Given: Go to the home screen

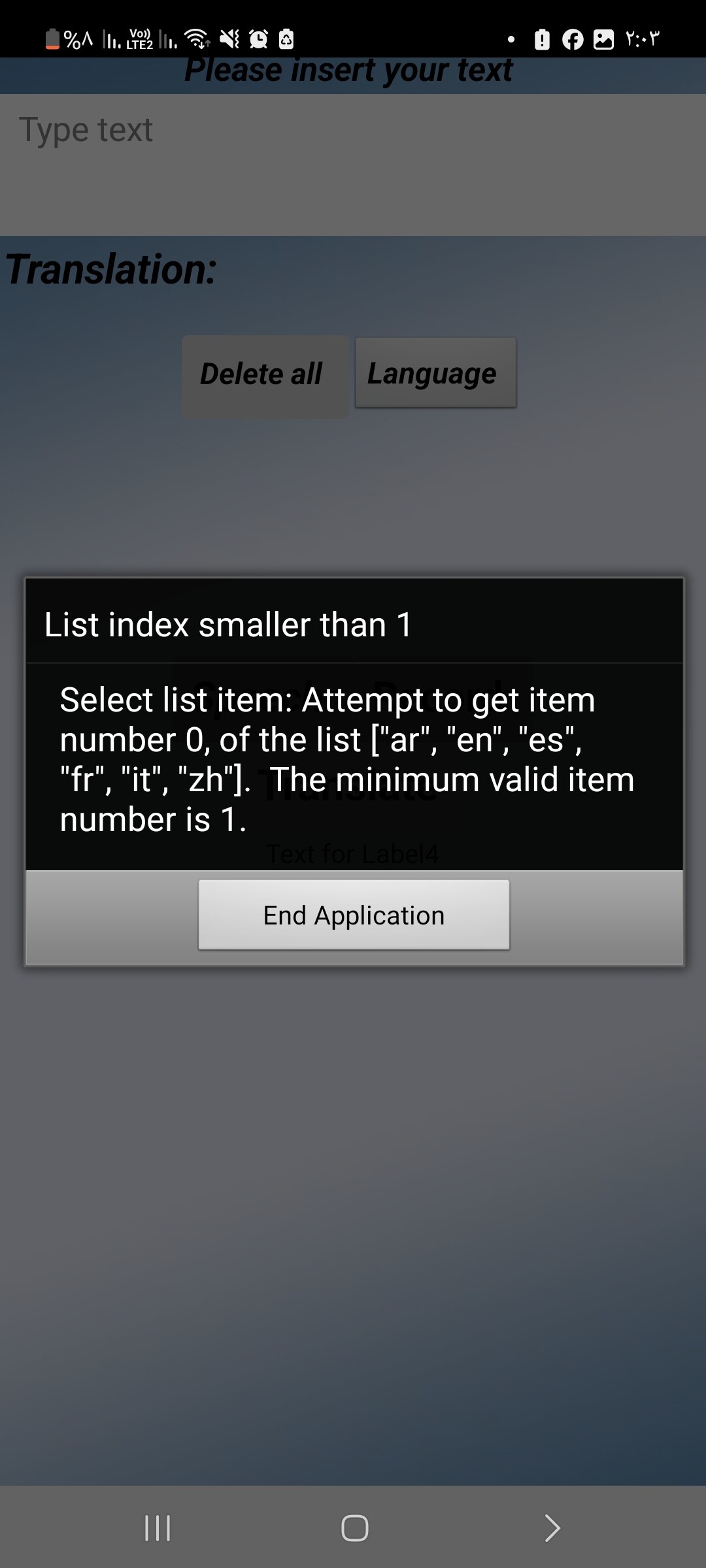Looking at the screenshot, I should pyautogui.click(x=354, y=1528).
